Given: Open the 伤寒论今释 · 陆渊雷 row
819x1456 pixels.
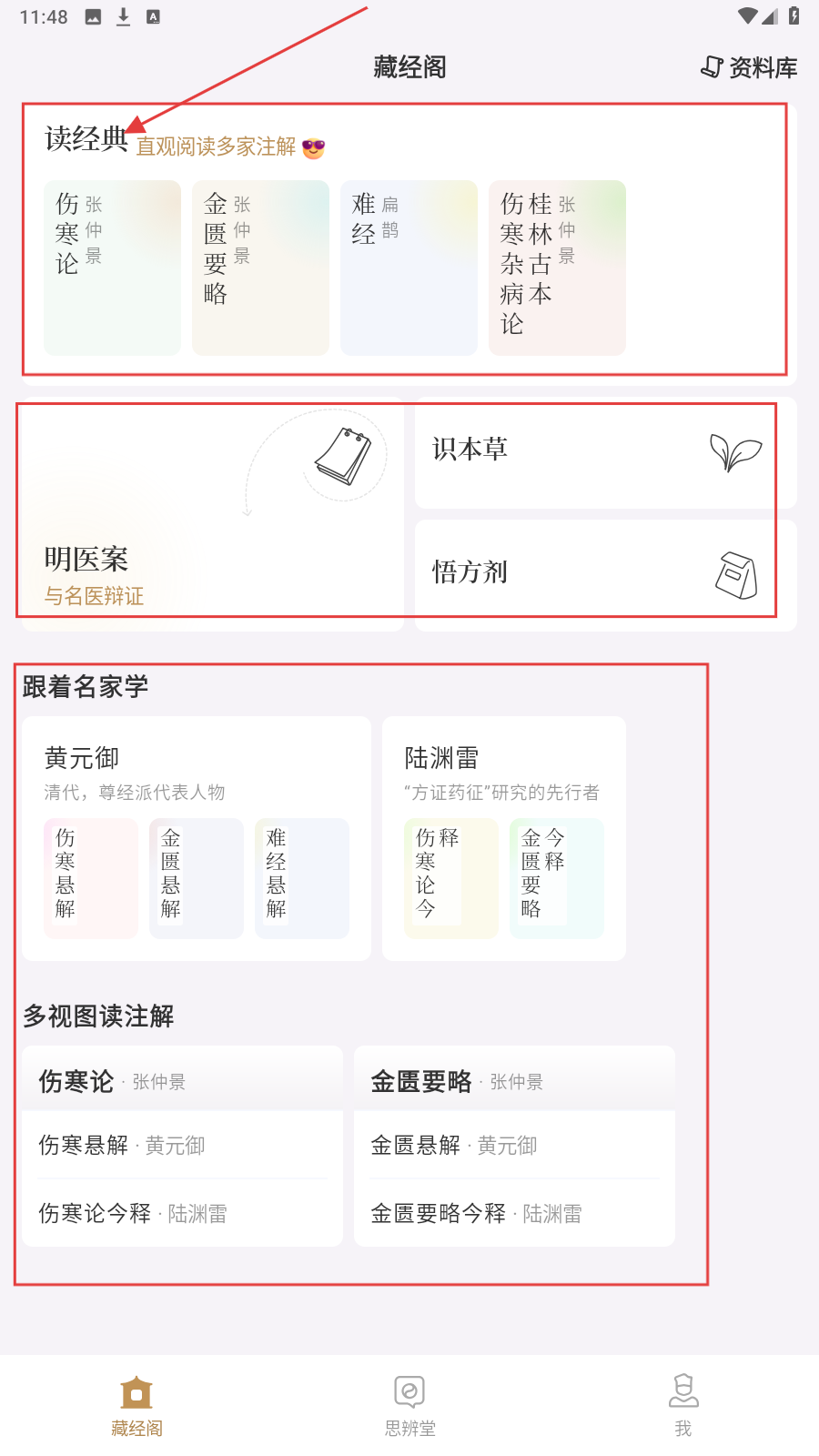Looking at the screenshot, I should pos(182,1213).
